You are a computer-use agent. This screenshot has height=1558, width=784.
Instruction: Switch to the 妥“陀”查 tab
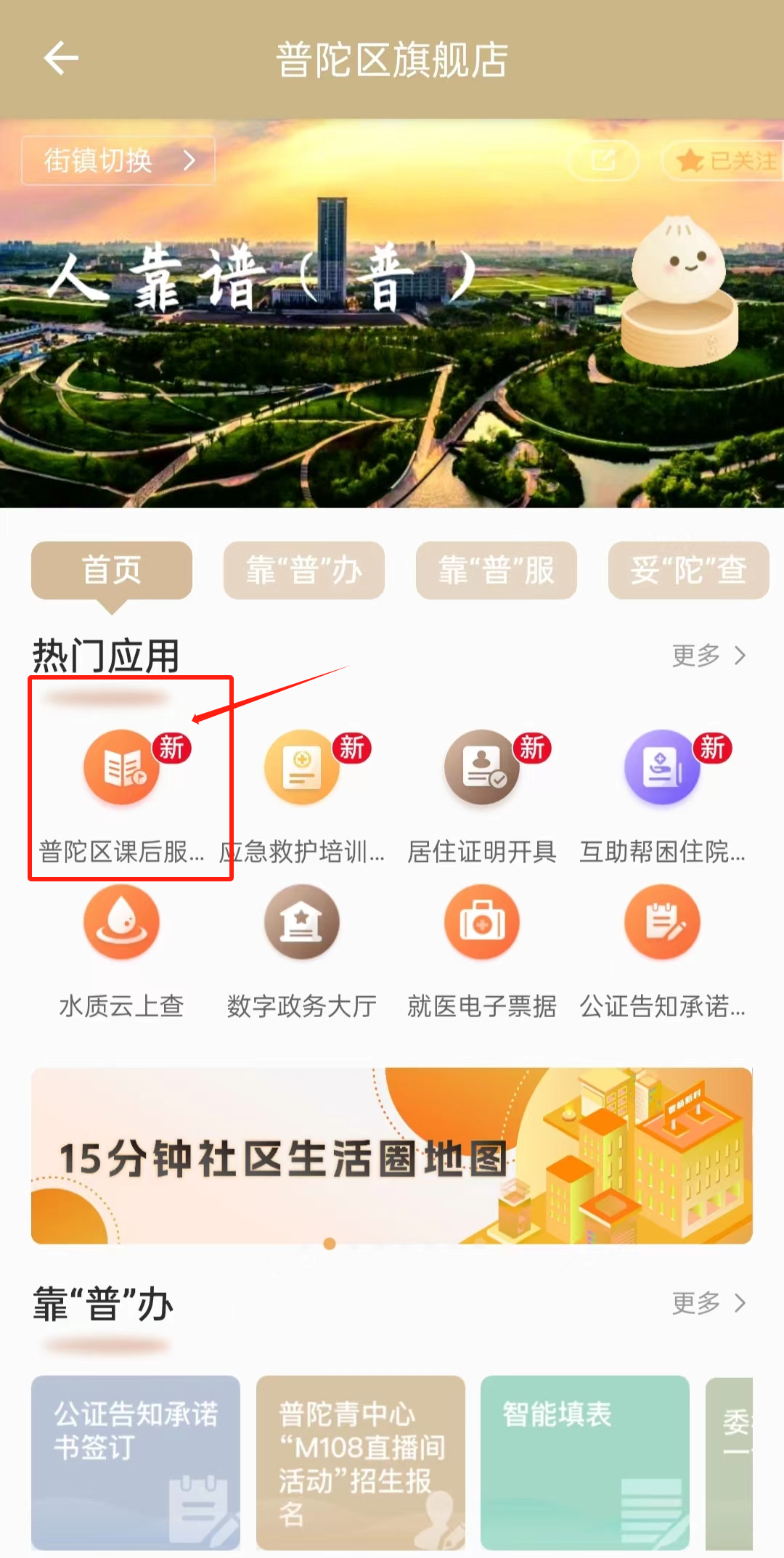688,571
